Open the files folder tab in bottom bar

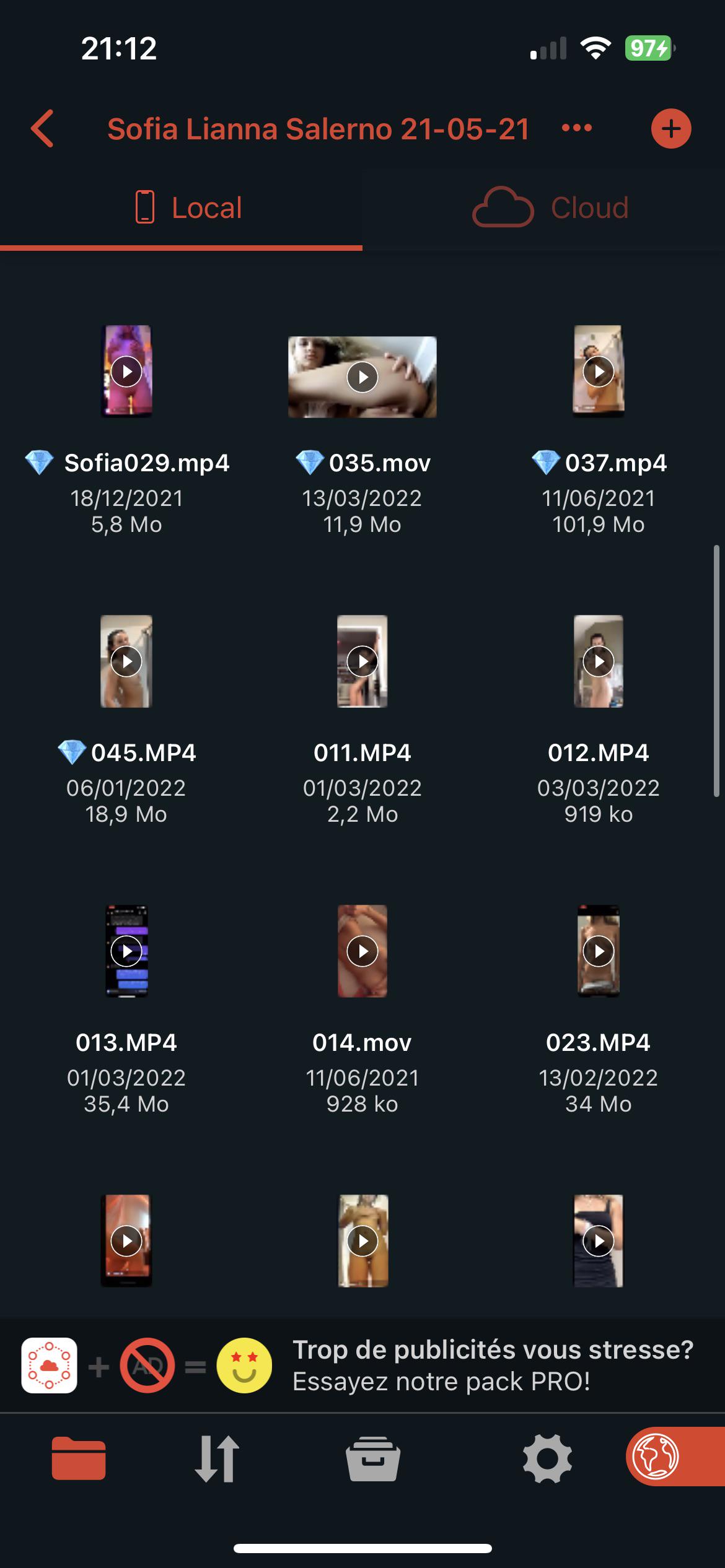[x=79, y=1458]
